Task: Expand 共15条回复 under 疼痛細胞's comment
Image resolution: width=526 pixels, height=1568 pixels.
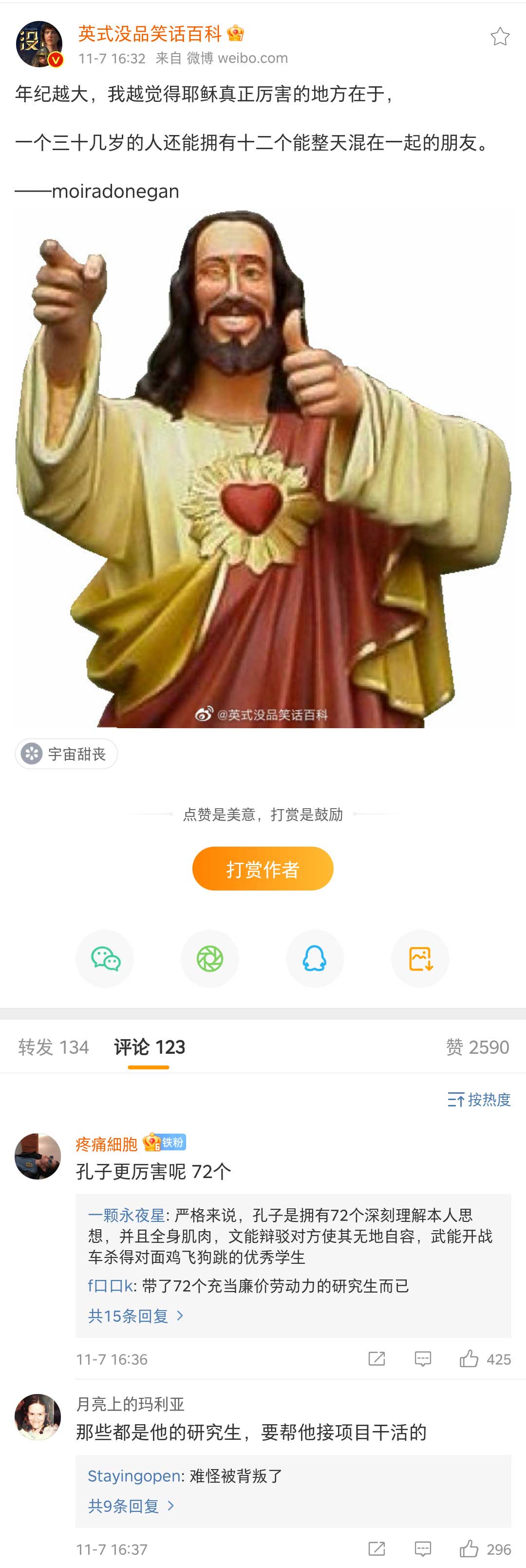Action: [x=135, y=1316]
